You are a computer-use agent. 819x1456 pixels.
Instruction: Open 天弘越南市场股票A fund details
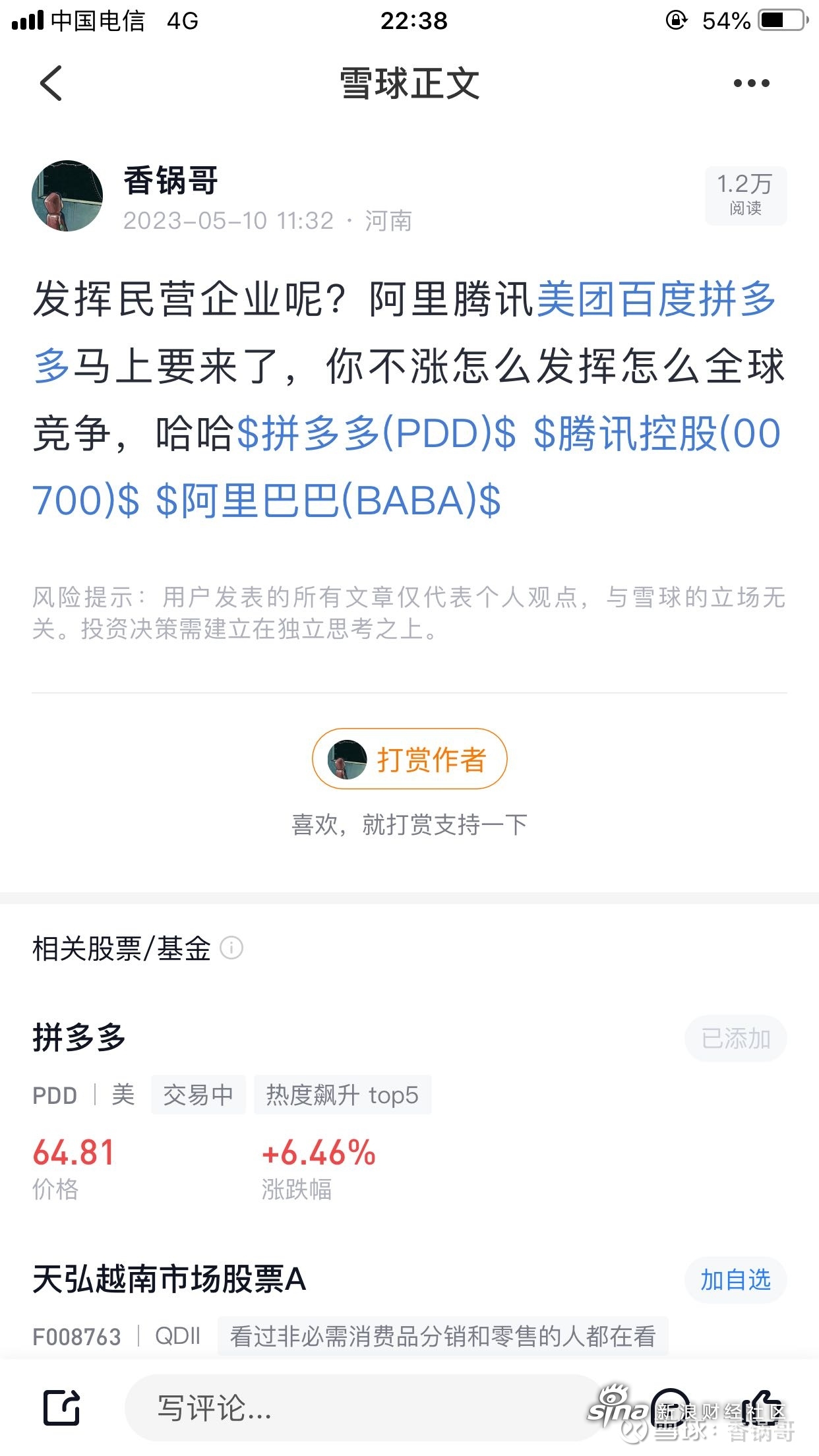pos(169,1280)
